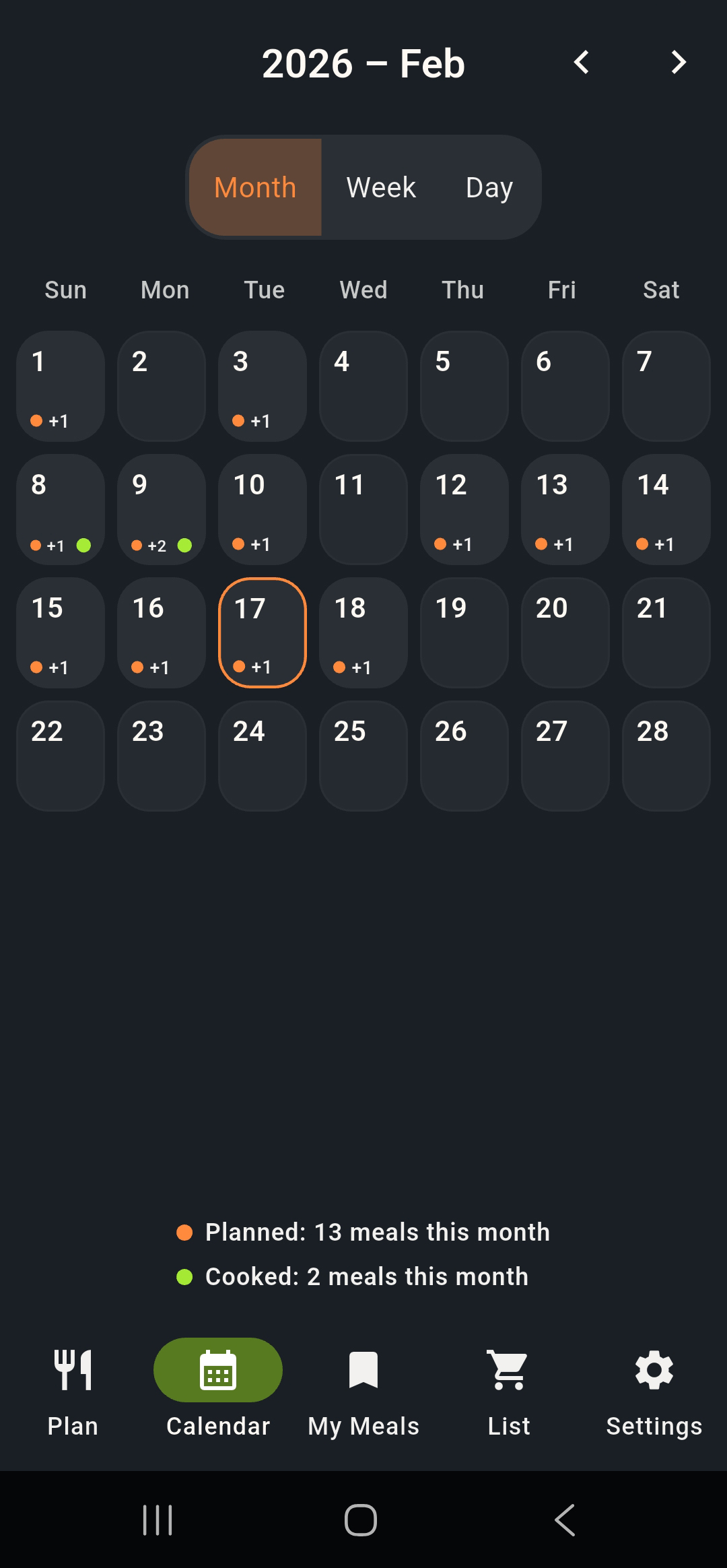Tap the green cooked dot on February 9
Image resolution: width=727 pixels, height=1568 pixels.
(185, 546)
